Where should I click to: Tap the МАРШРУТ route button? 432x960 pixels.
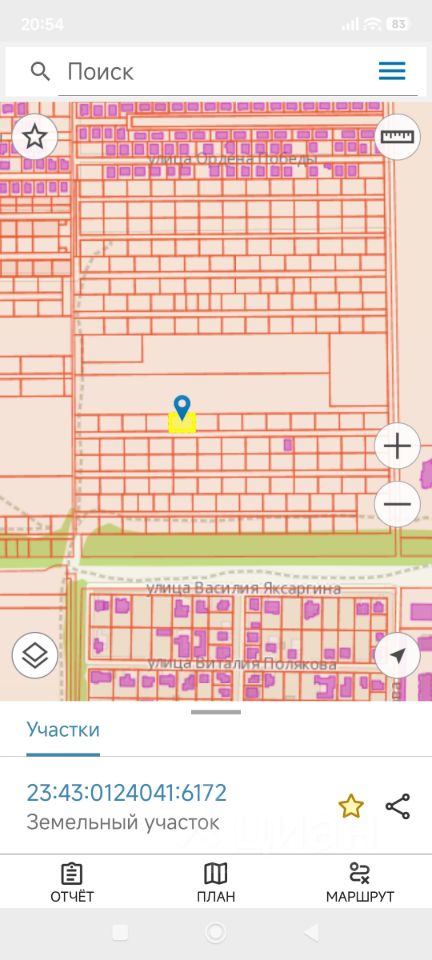point(360,882)
